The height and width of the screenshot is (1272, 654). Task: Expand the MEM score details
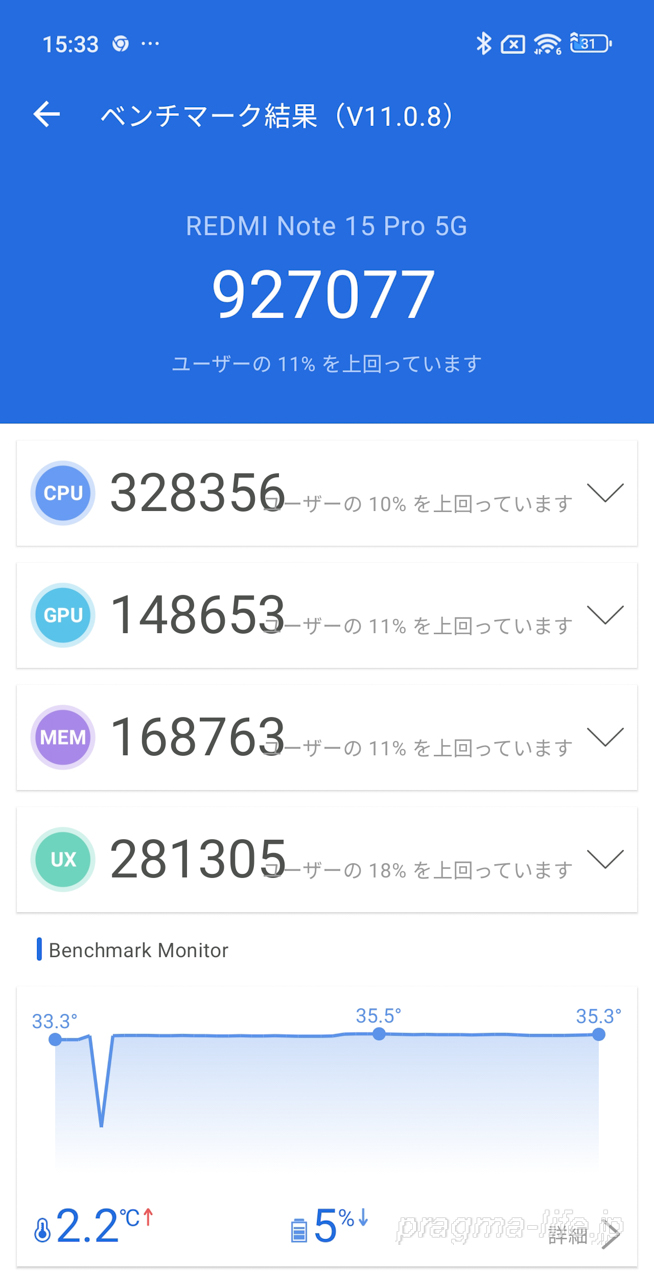click(605, 737)
